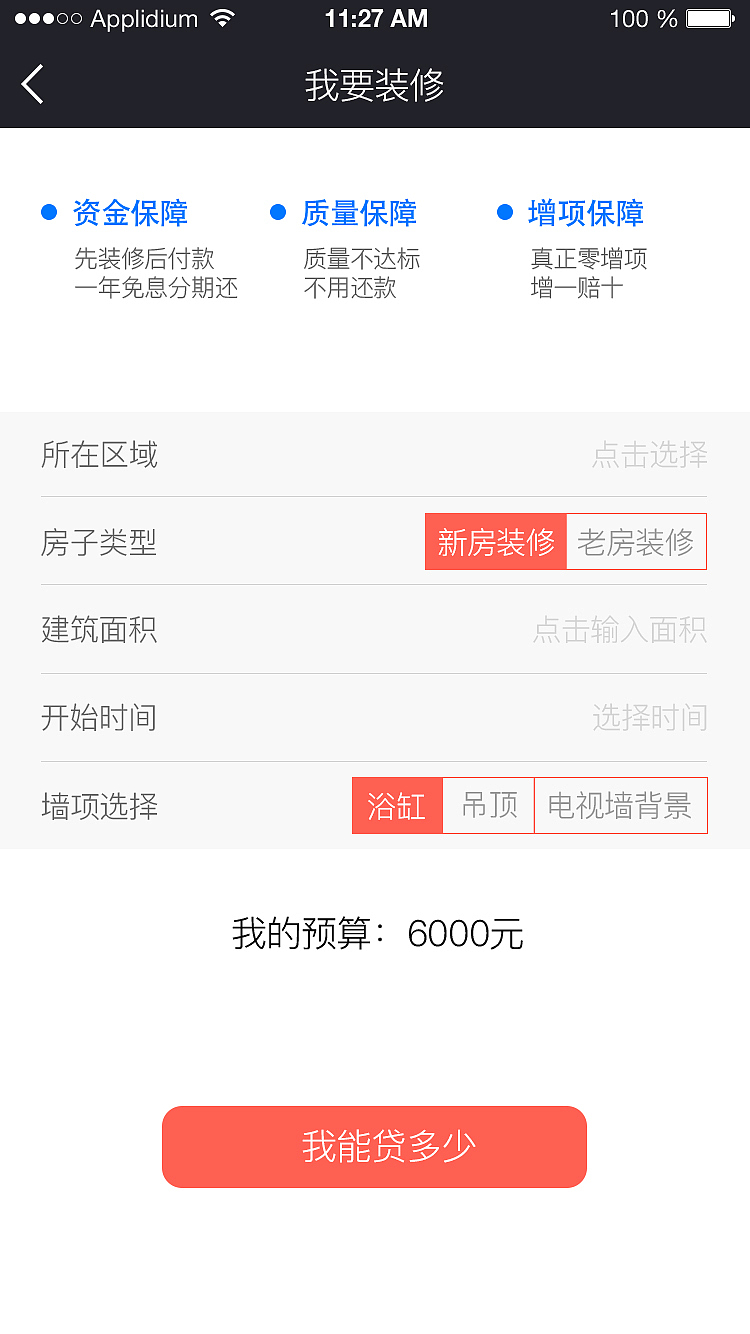Click the blue dot beside 增项保障

pos(504,211)
